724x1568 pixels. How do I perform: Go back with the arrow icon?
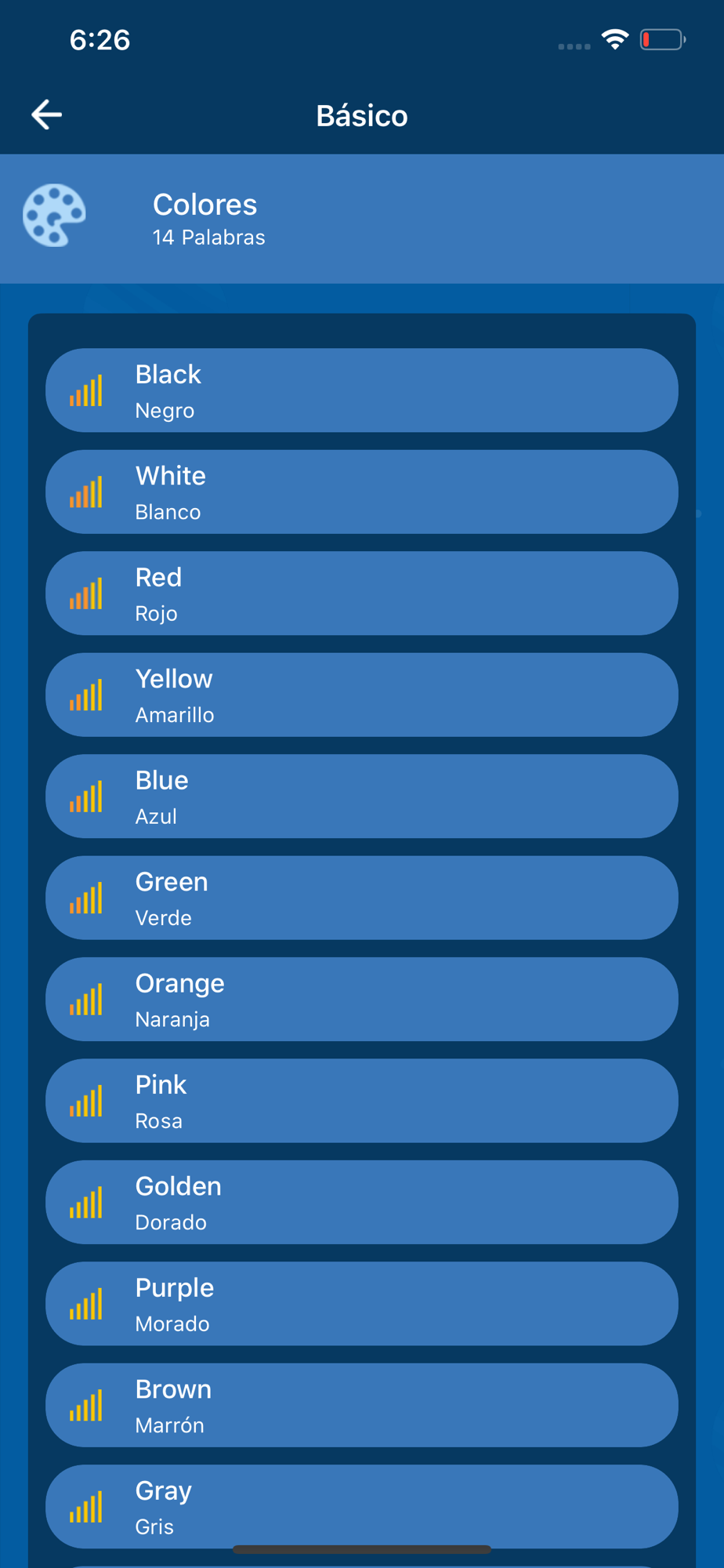[47, 114]
